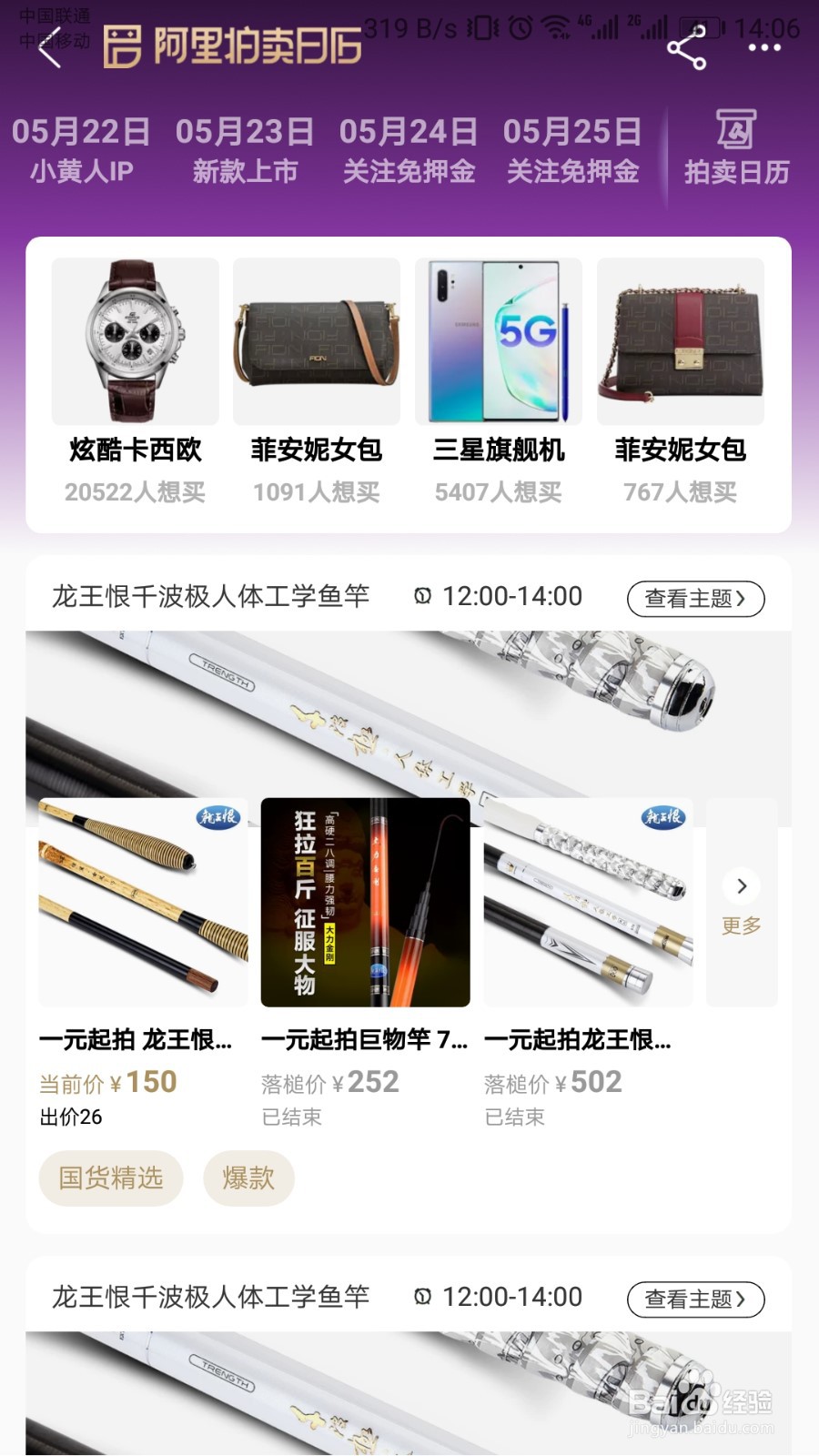Tap the clock icon beside 12:00-14:00
The height and width of the screenshot is (1456, 819).
421,596
